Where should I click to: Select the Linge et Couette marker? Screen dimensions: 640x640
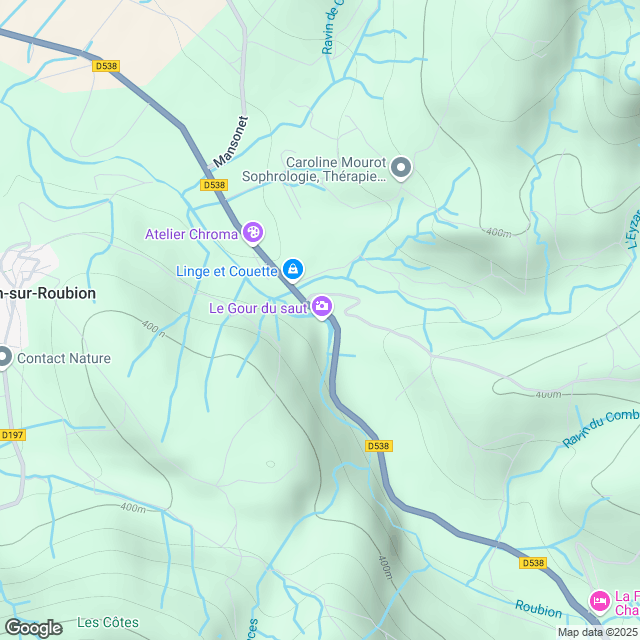point(292,269)
